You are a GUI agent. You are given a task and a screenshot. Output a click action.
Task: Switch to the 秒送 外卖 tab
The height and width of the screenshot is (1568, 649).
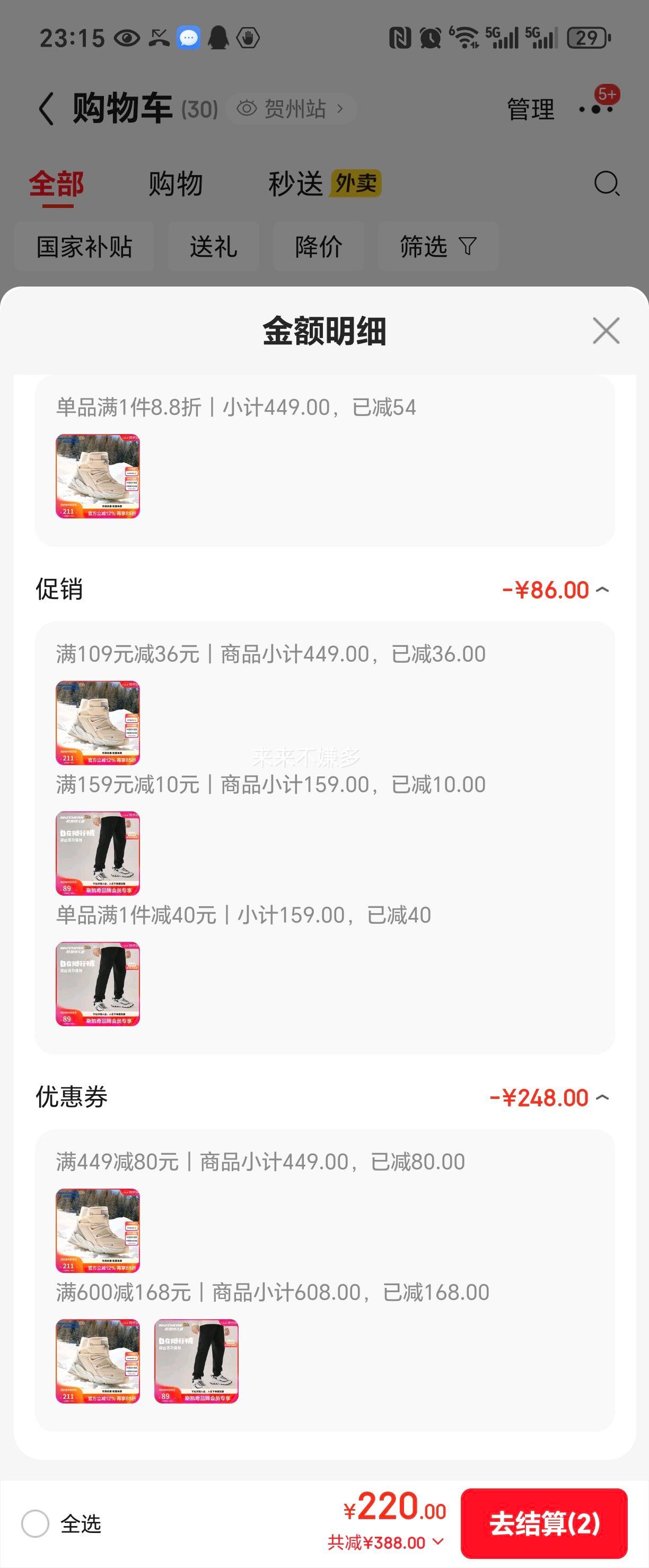click(x=324, y=184)
